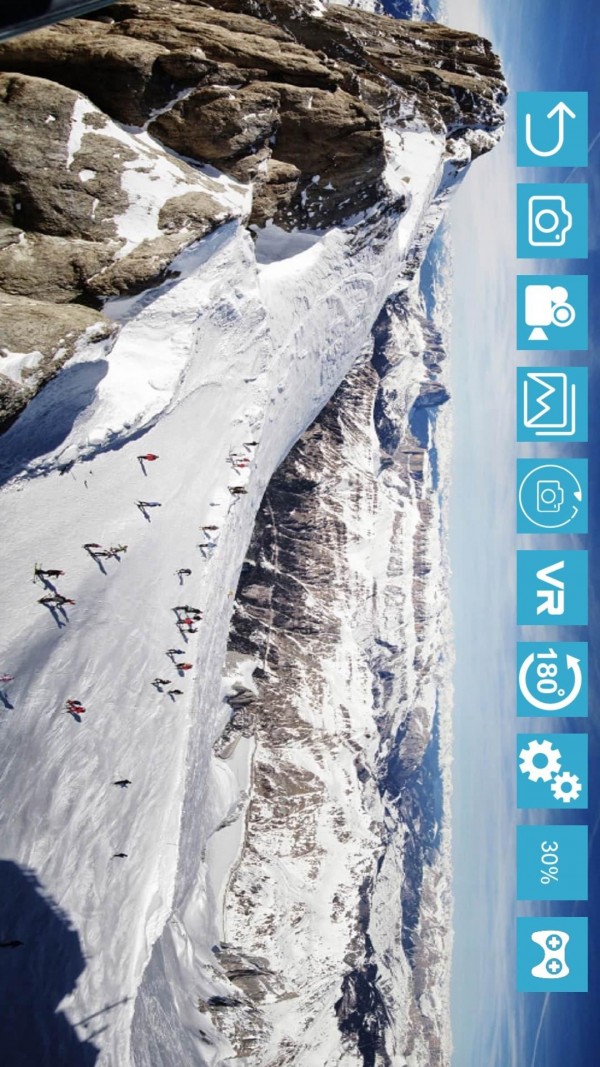Toggle the gamepad controls

point(552,954)
